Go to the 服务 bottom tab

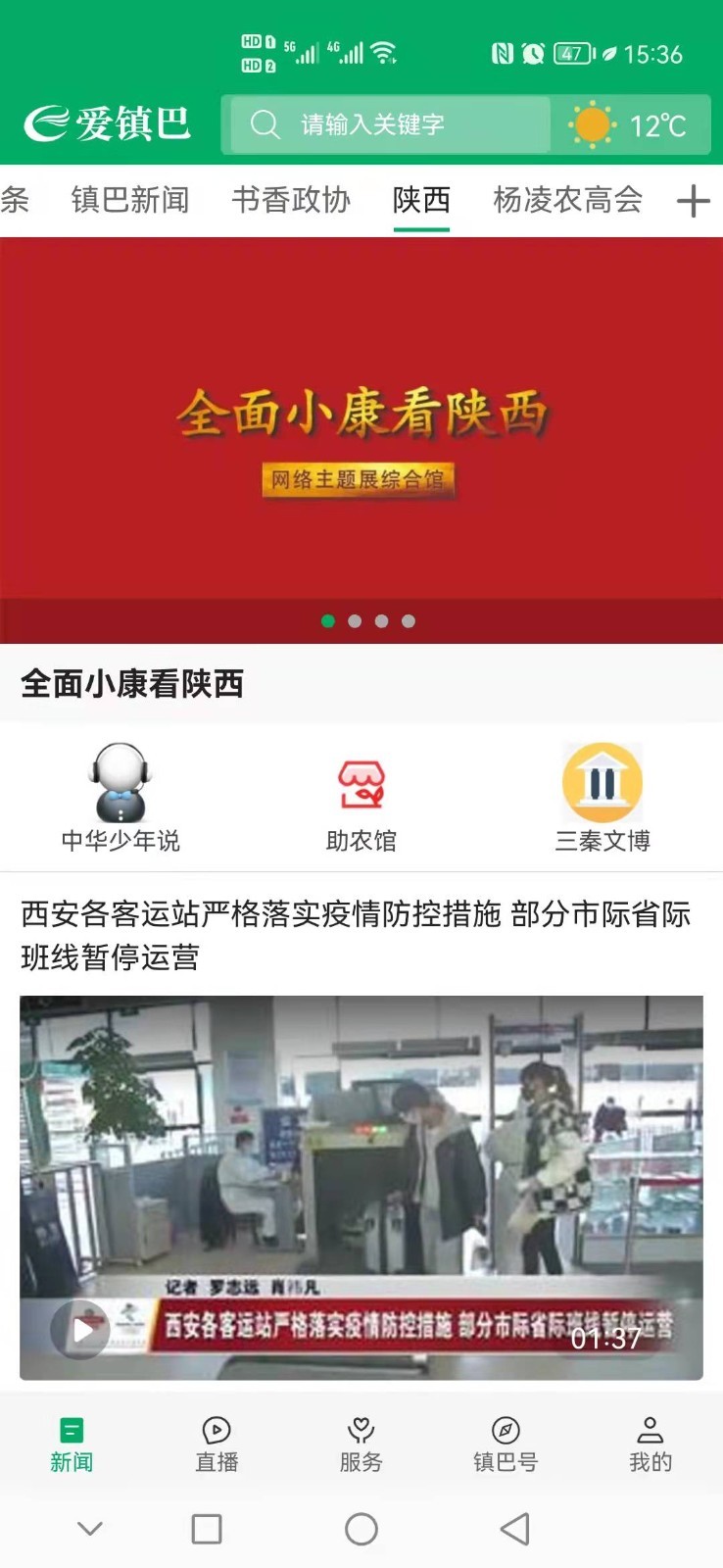pyautogui.click(x=361, y=1444)
